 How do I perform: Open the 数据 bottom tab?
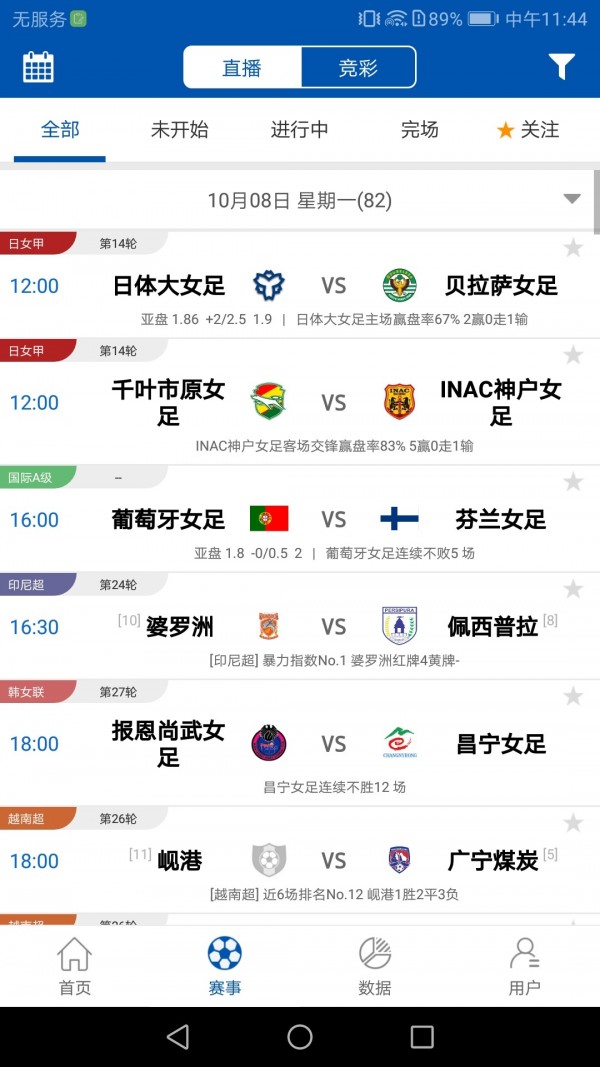(x=374, y=966)
